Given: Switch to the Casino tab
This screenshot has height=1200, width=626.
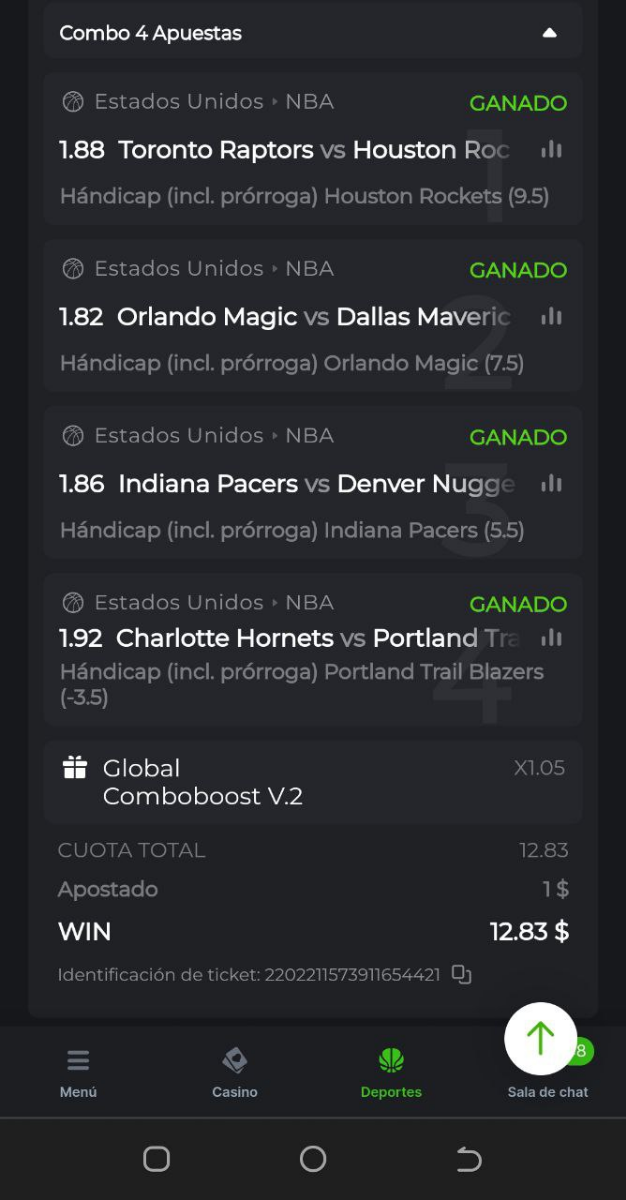Looking at the screenshot, I should pos(234,1073).
